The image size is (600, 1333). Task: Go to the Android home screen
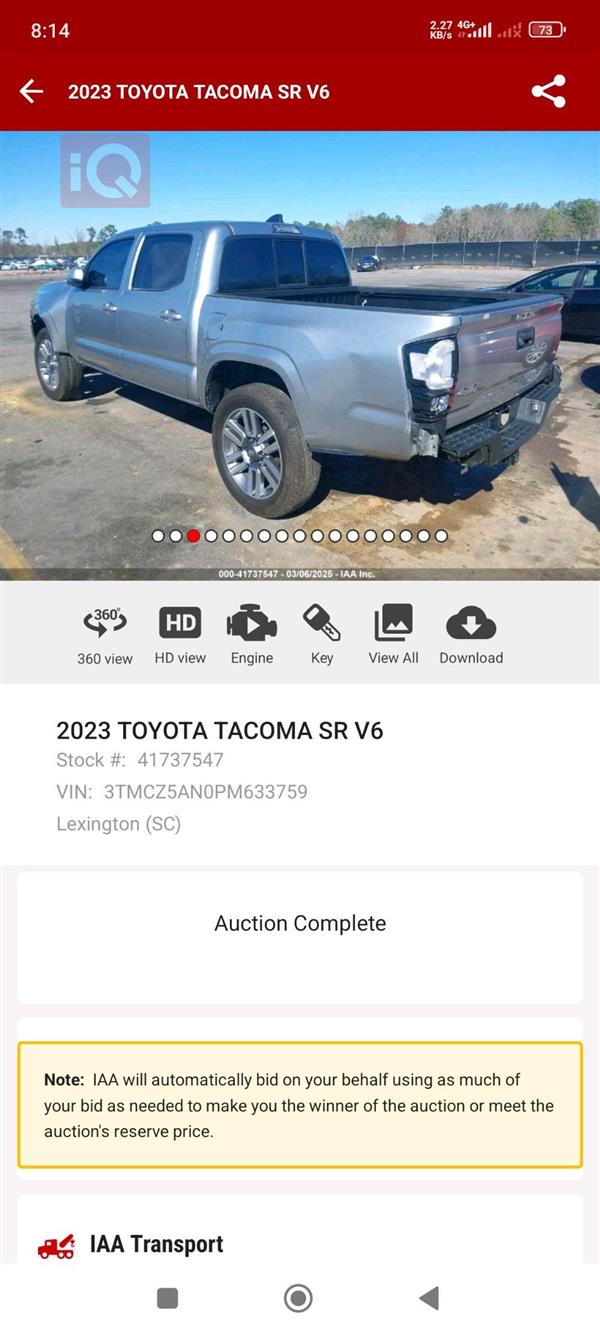pos(298,1298)
